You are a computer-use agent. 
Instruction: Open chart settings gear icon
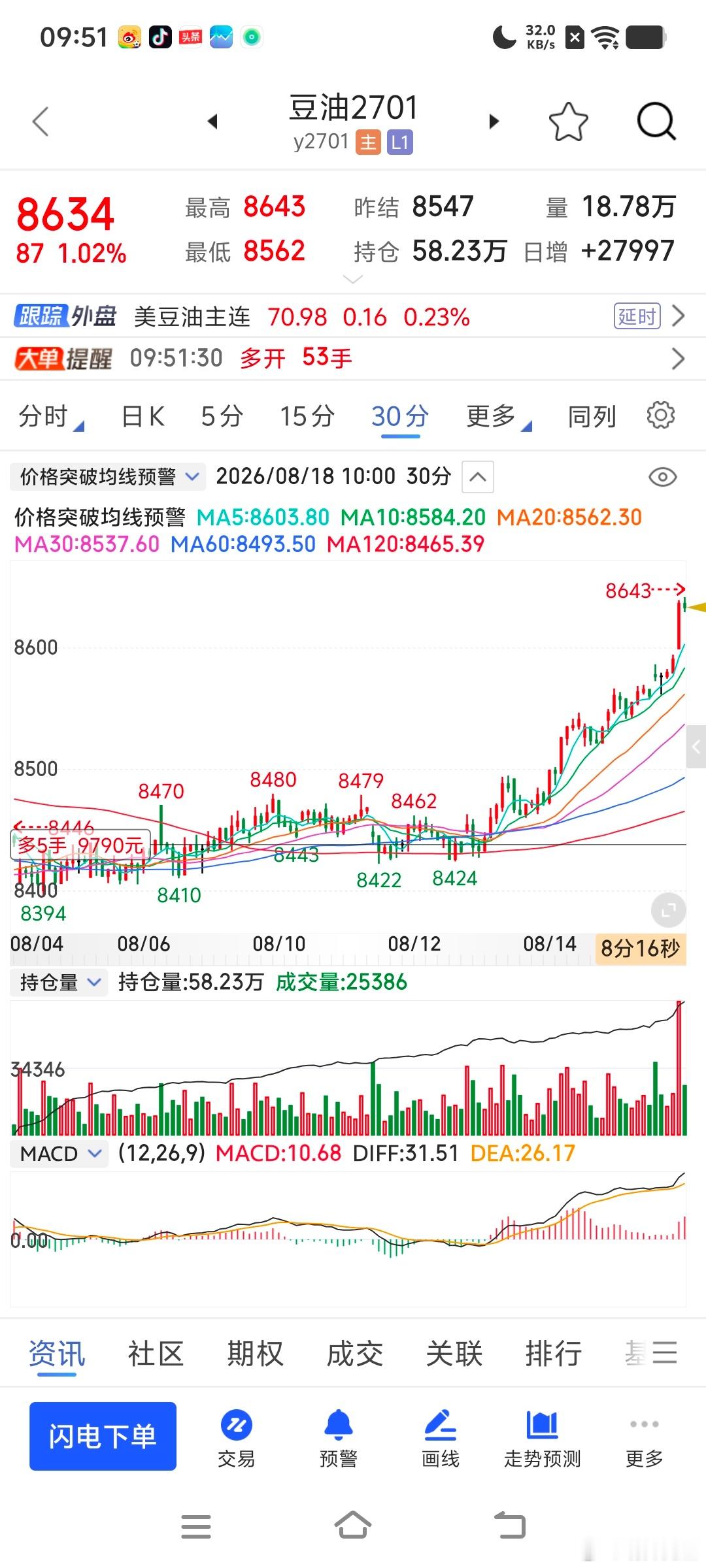point(660,415)
